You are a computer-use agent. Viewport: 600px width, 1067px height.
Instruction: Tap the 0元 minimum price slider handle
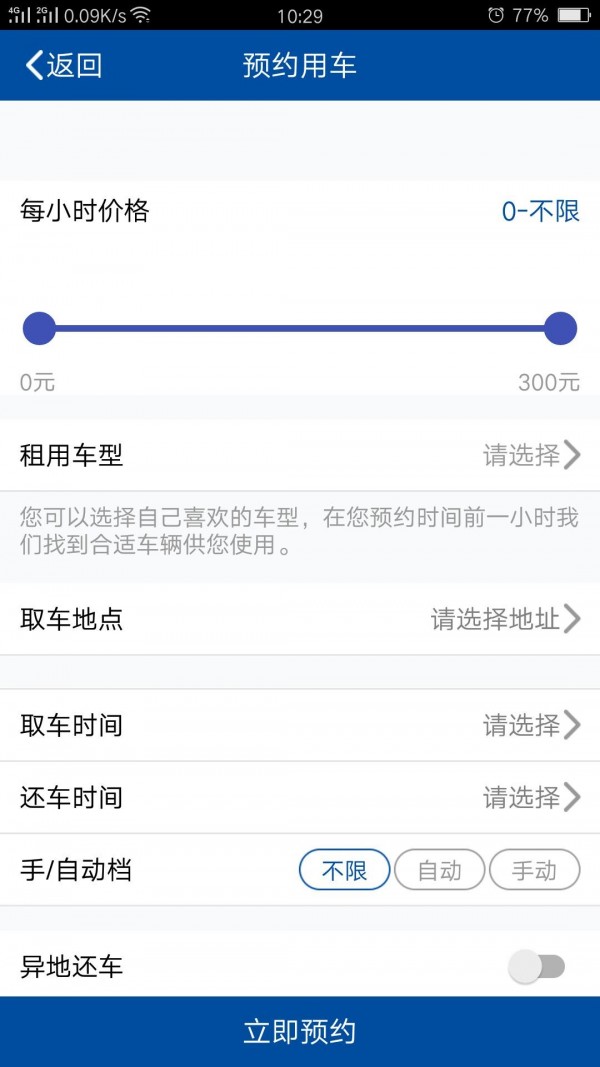[39, 329]
